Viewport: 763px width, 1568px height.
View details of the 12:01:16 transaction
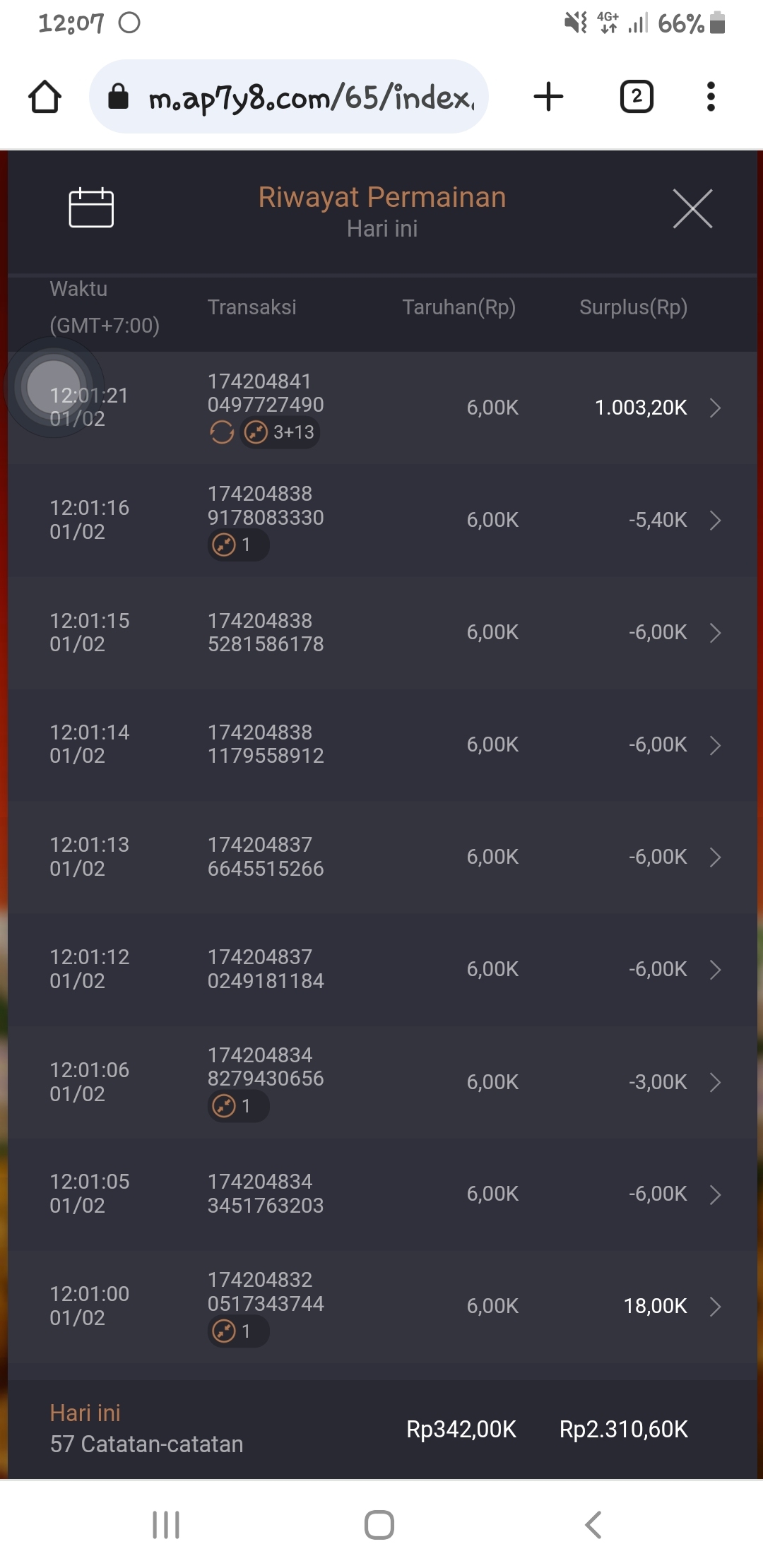pos(715,521)
